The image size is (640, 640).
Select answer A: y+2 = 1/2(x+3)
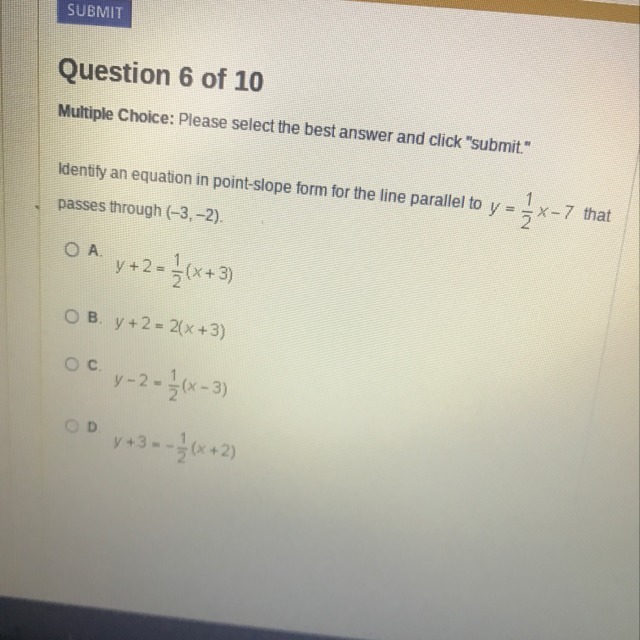click(x=71, y=249)
